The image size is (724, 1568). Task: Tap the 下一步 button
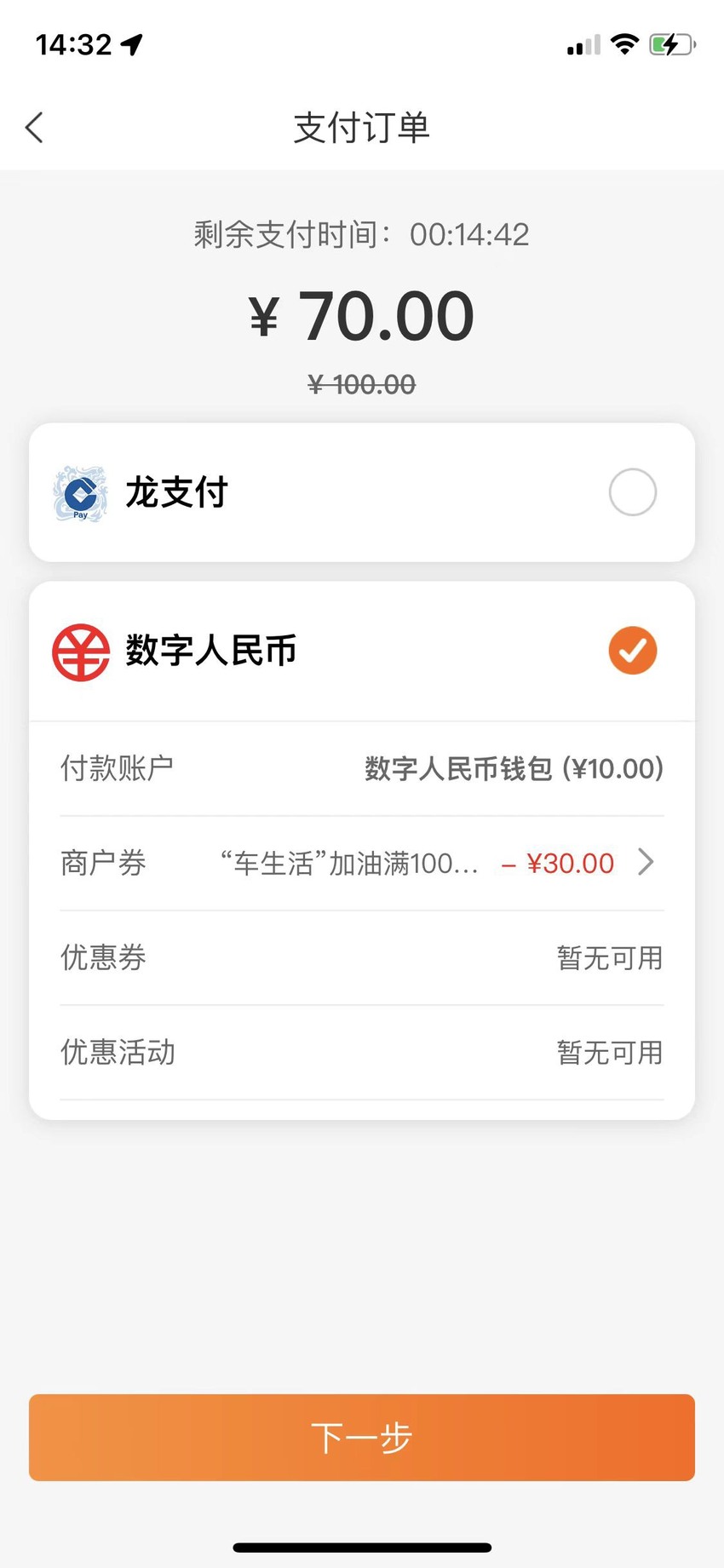click(x=361, y=1438)
